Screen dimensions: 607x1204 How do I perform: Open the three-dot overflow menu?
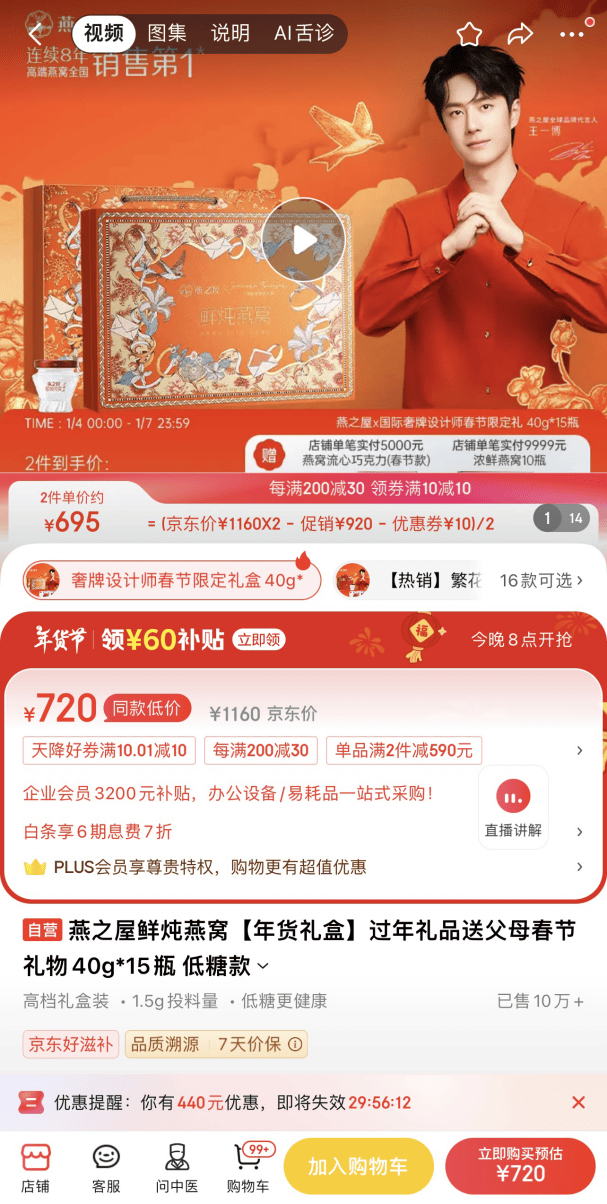pos(571,34)
